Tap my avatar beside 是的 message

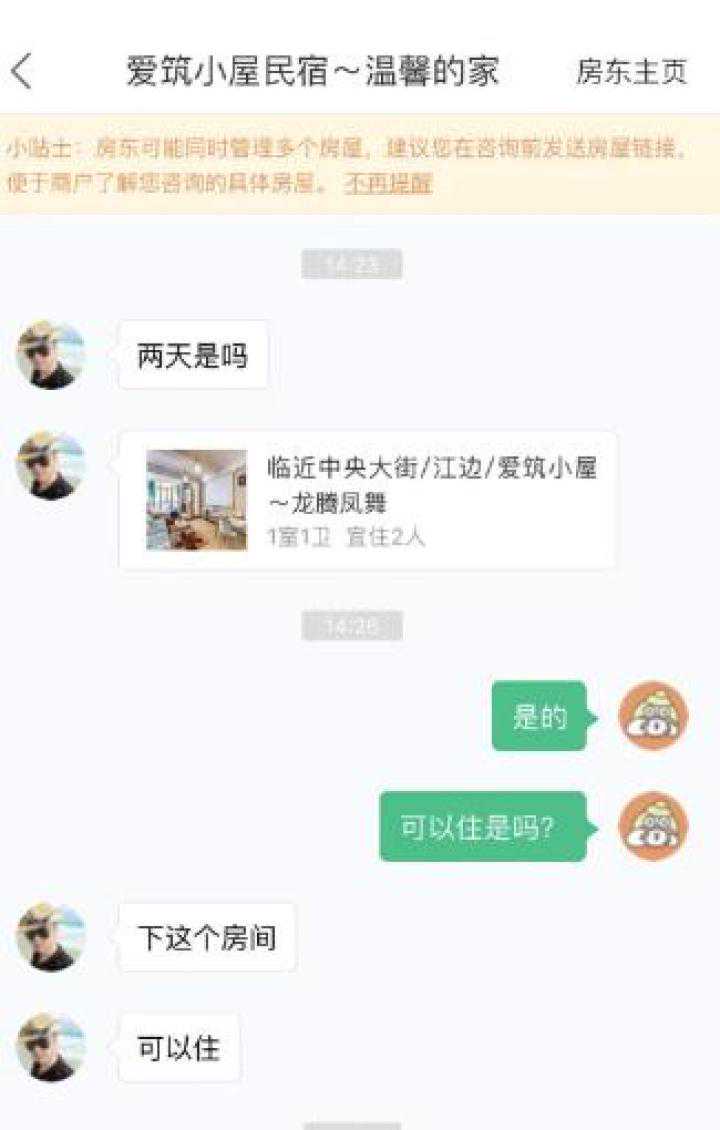tap(653, 716)
